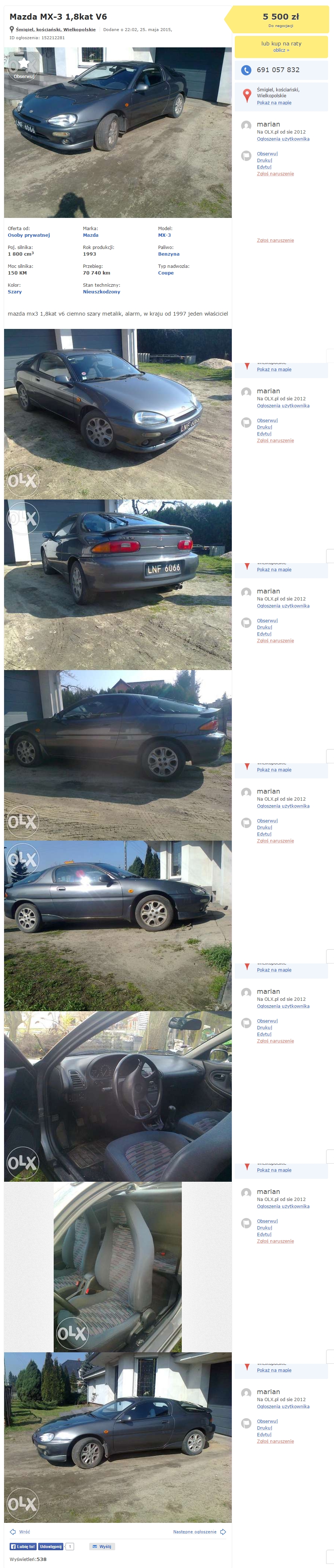Open the Coupe body type link
This screenshot has height=1568, width=334.
coord(166,273)
